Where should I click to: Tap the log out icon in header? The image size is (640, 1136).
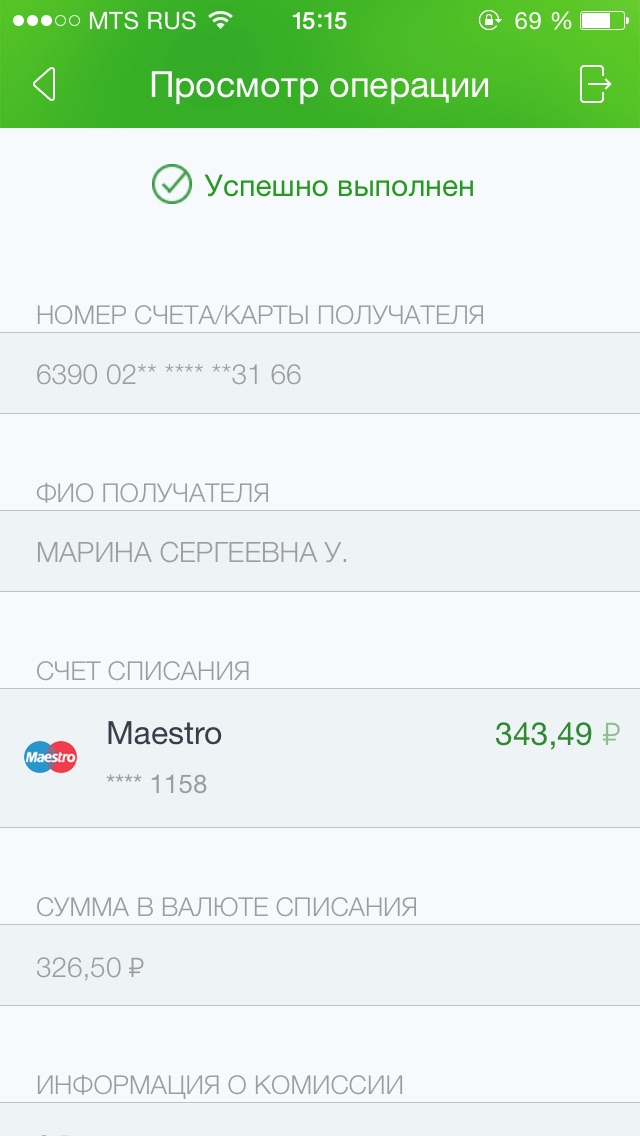pyautogui.click(x=595, y=85)
